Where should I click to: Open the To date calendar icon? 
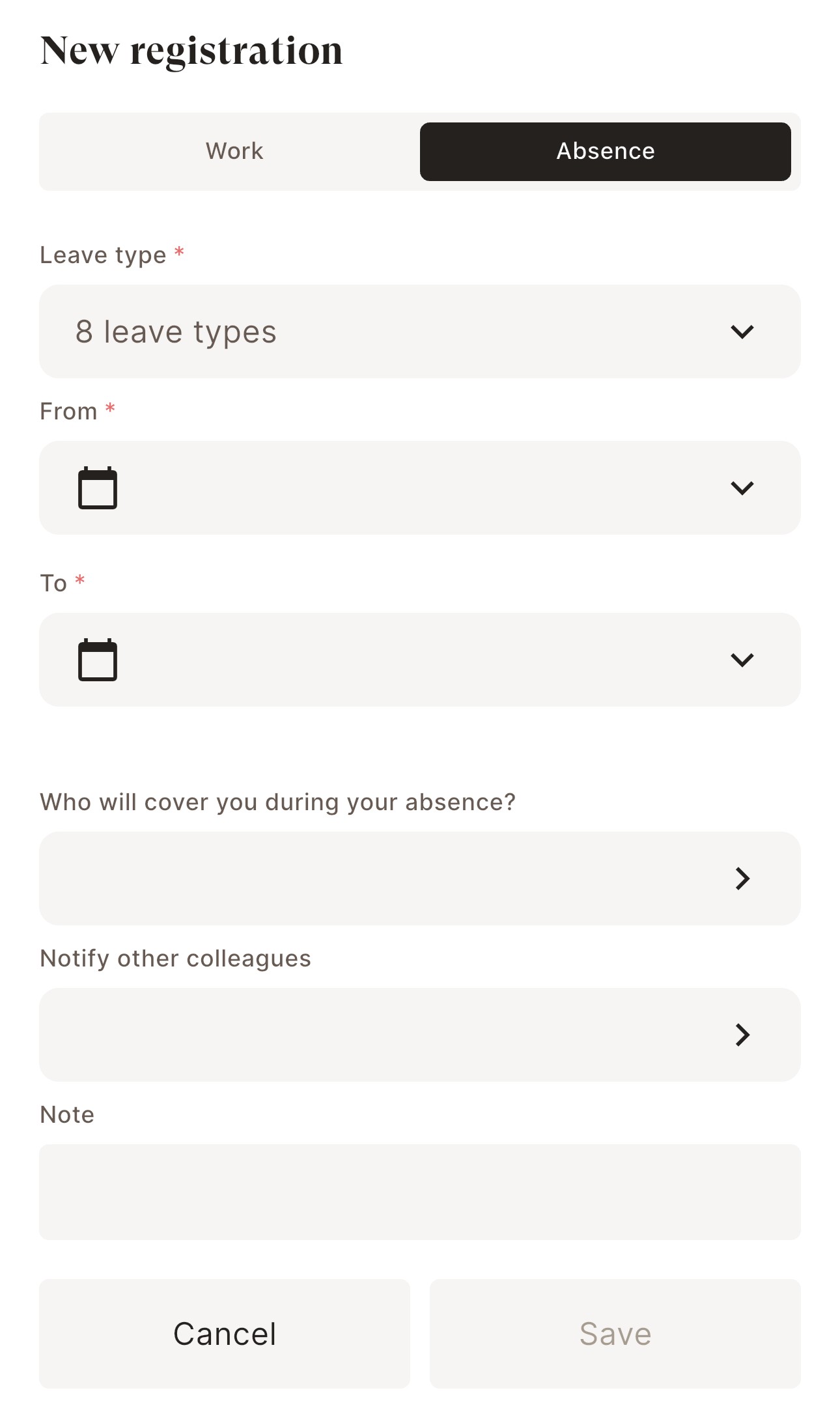(x=98, y=660)
